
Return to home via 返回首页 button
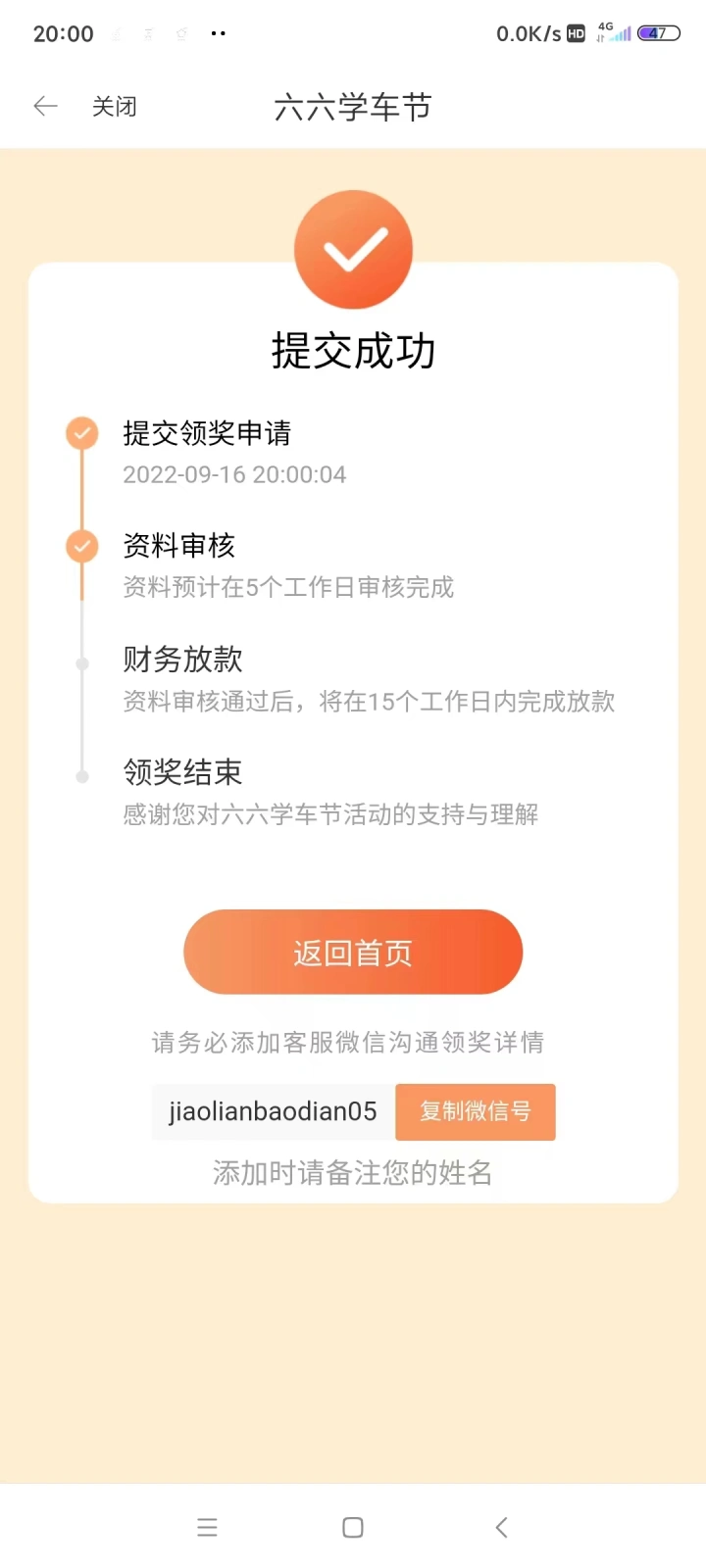tap(353, 953)
